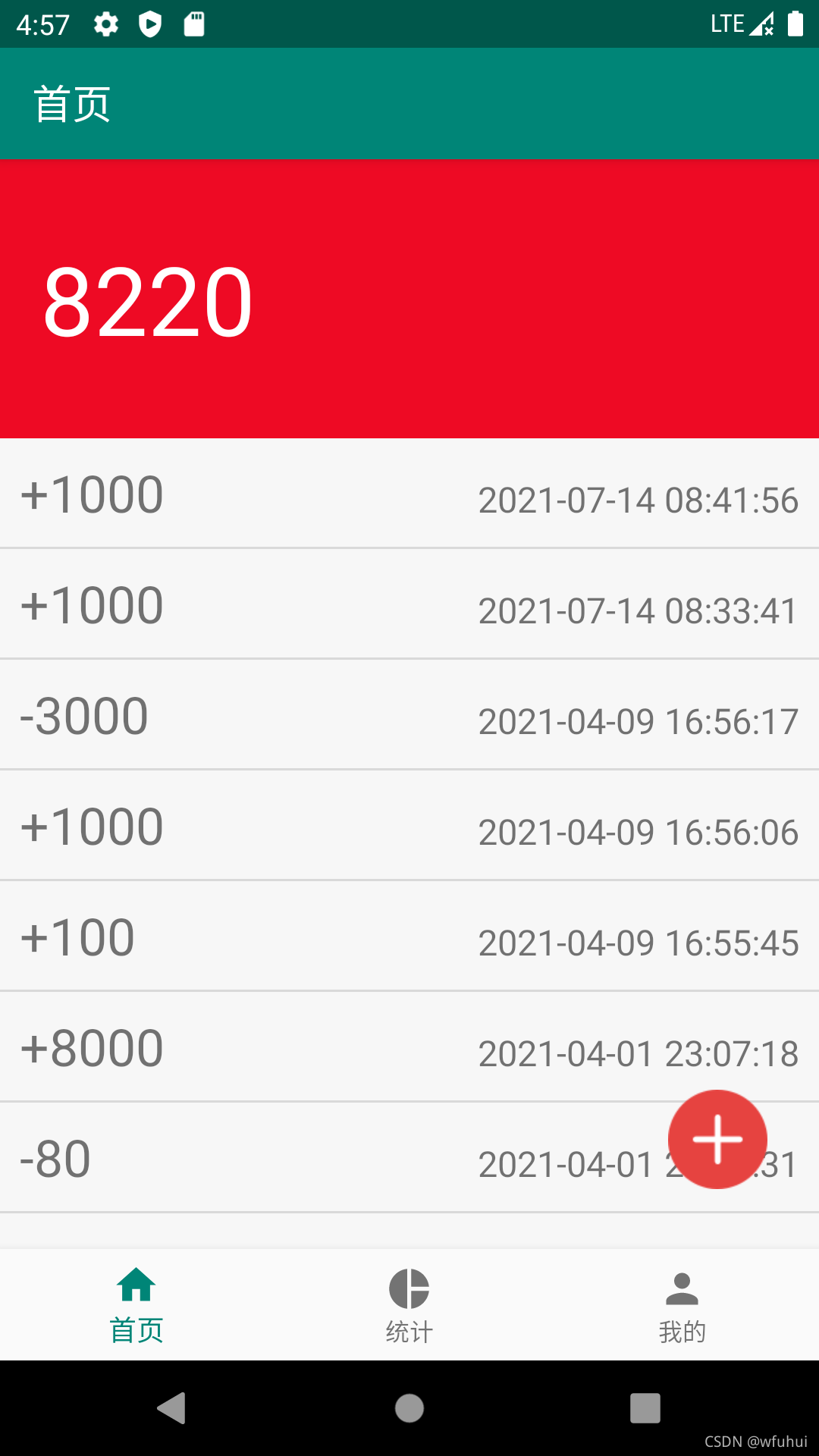This screenshot has width=819, height=1456.
Task: View the -3000 record
Action: (409, 716)
